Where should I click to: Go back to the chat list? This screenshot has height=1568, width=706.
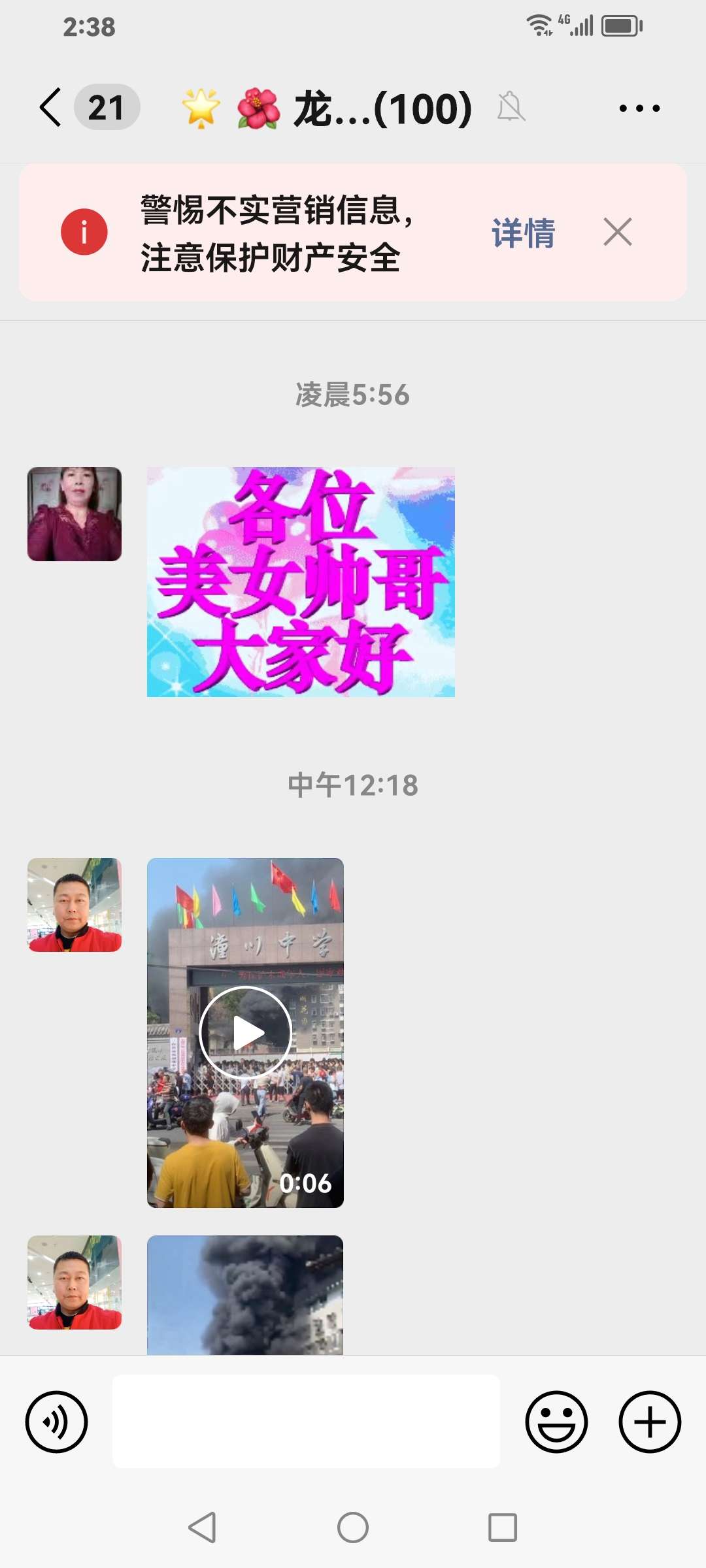51,107
